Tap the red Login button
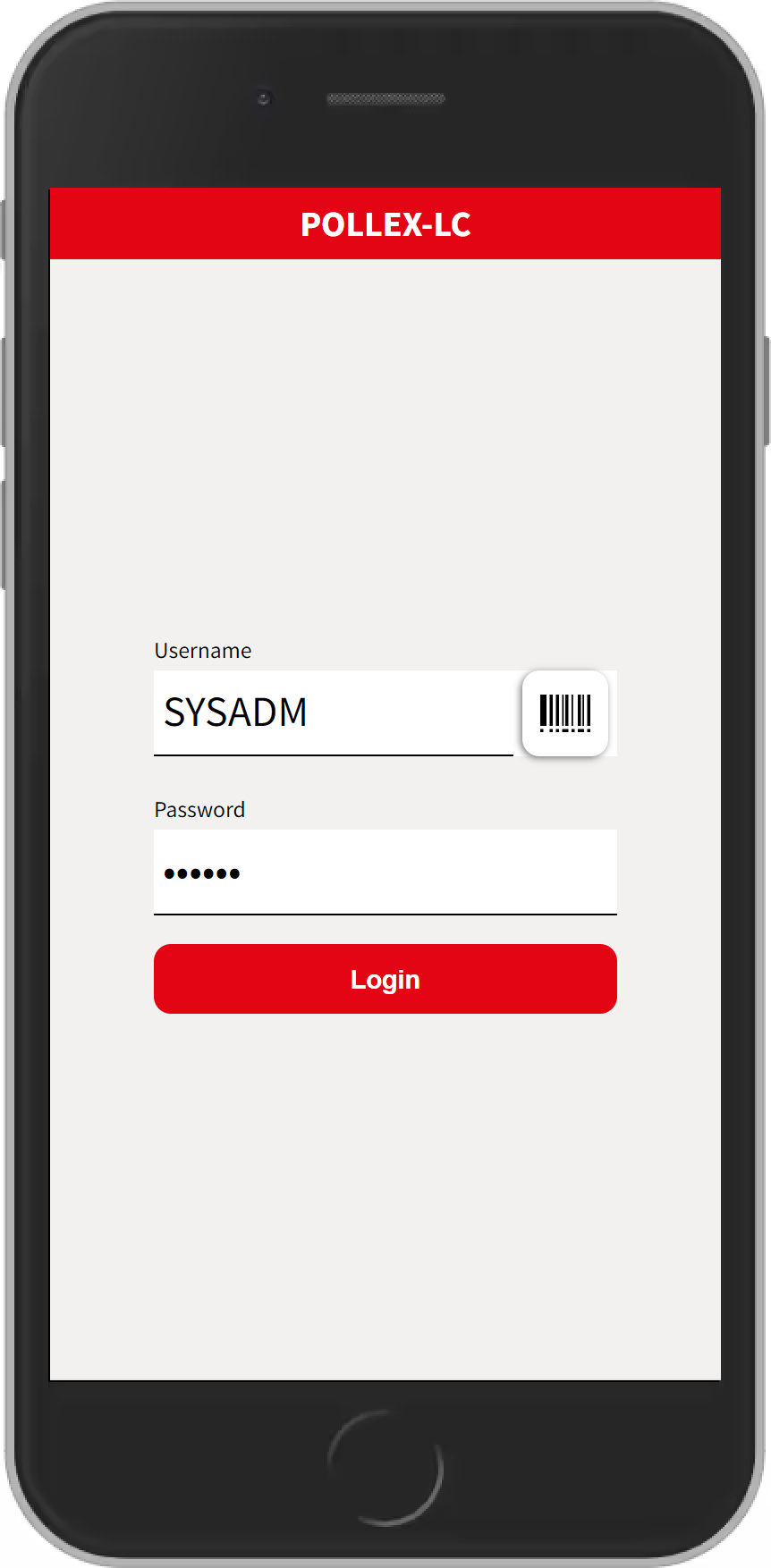Image resolution: width=771 pixels, height=1568 pixels. coord(385,979)
